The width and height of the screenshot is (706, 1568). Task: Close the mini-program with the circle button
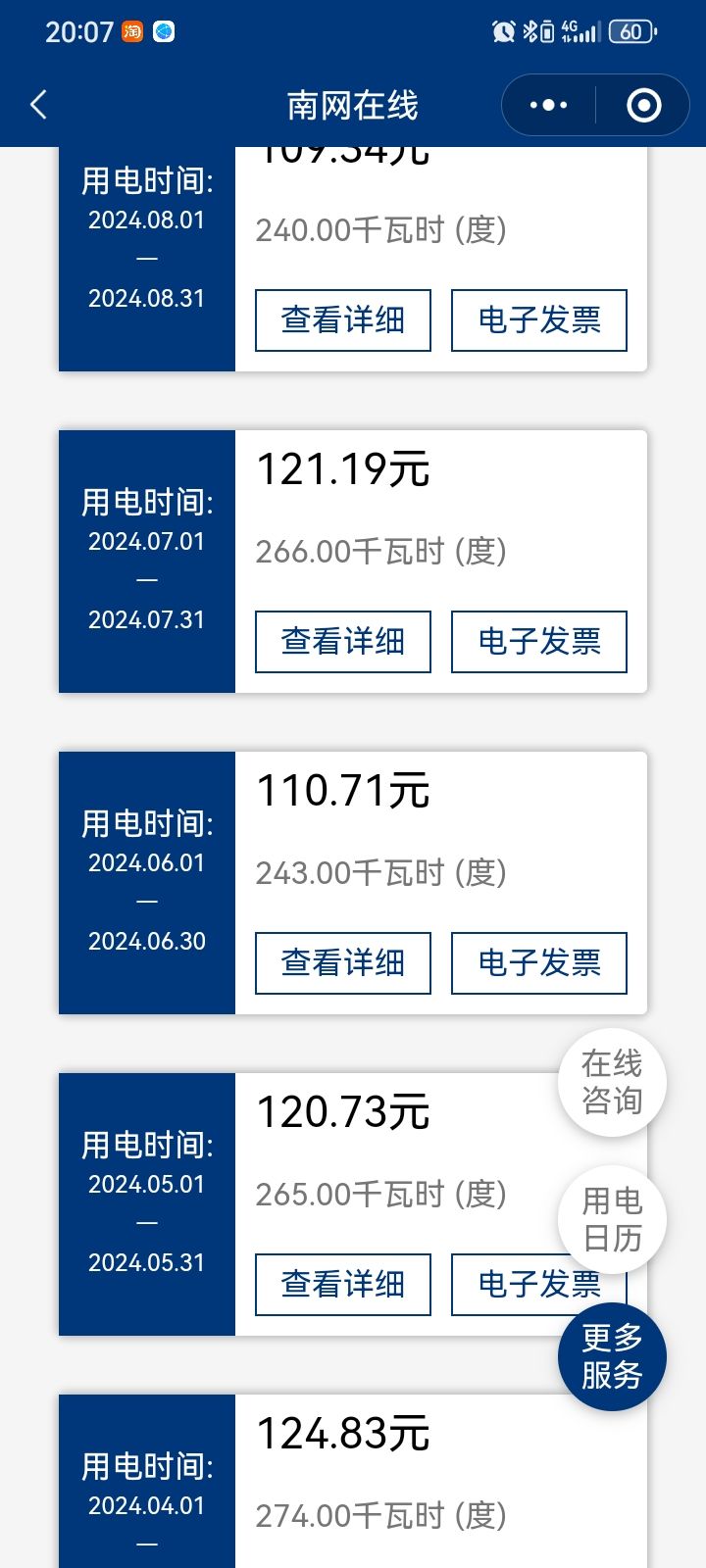pos(643,105)
